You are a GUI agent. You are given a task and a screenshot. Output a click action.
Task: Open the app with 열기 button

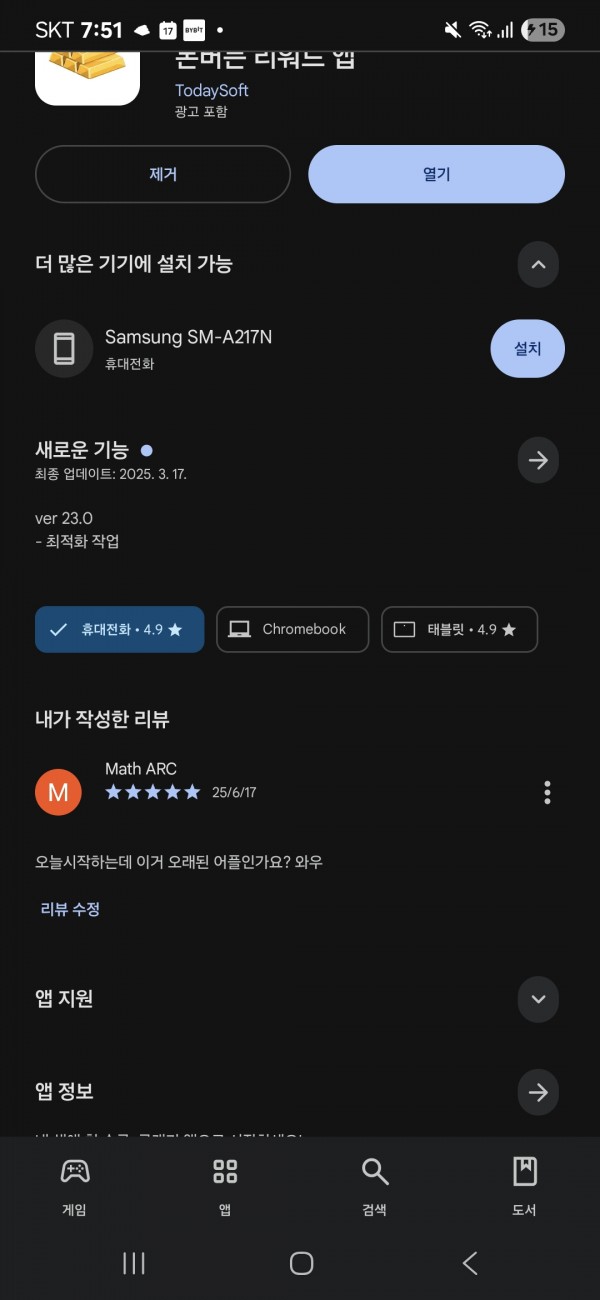[x=436, y=174]
